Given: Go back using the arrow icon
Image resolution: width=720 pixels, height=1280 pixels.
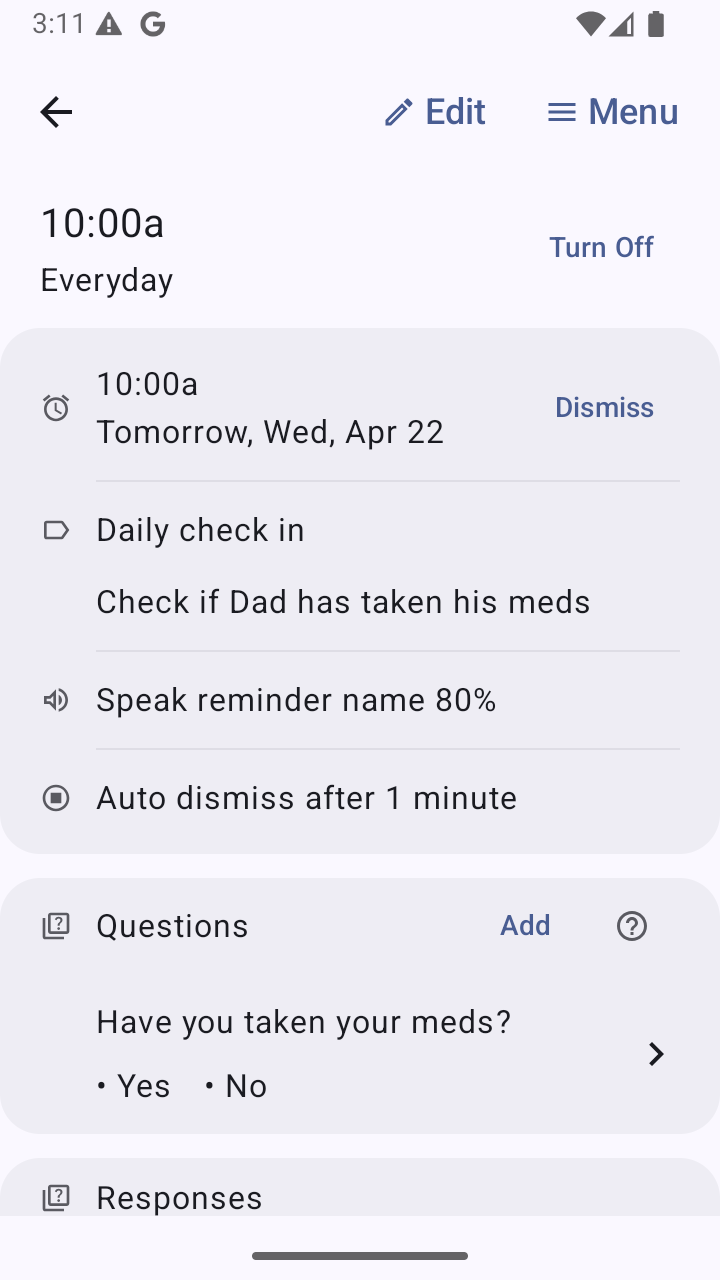Looking at the screenshot, I should tap(56, 112).
